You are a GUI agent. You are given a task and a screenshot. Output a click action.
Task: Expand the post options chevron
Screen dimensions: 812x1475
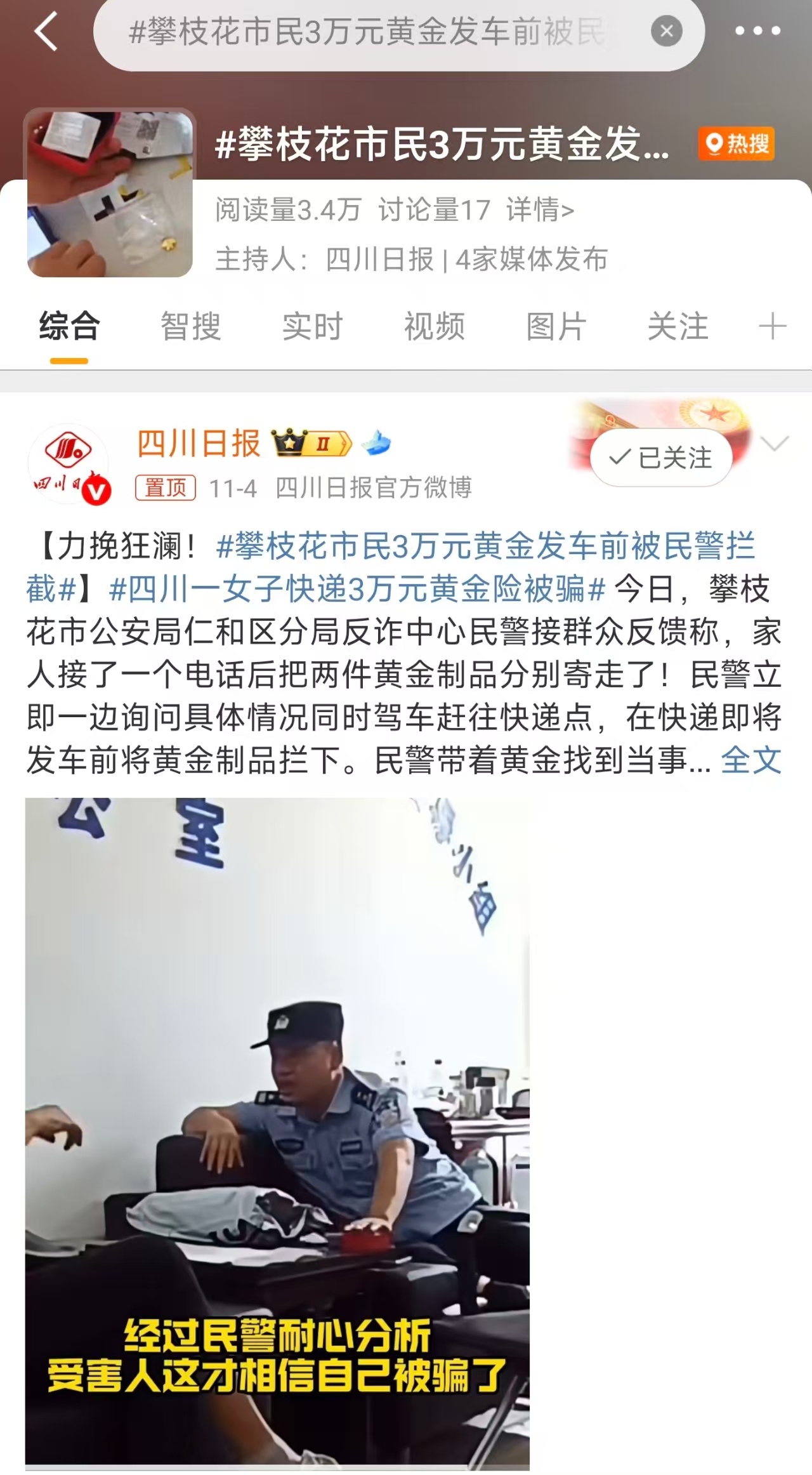coord(775,444)
